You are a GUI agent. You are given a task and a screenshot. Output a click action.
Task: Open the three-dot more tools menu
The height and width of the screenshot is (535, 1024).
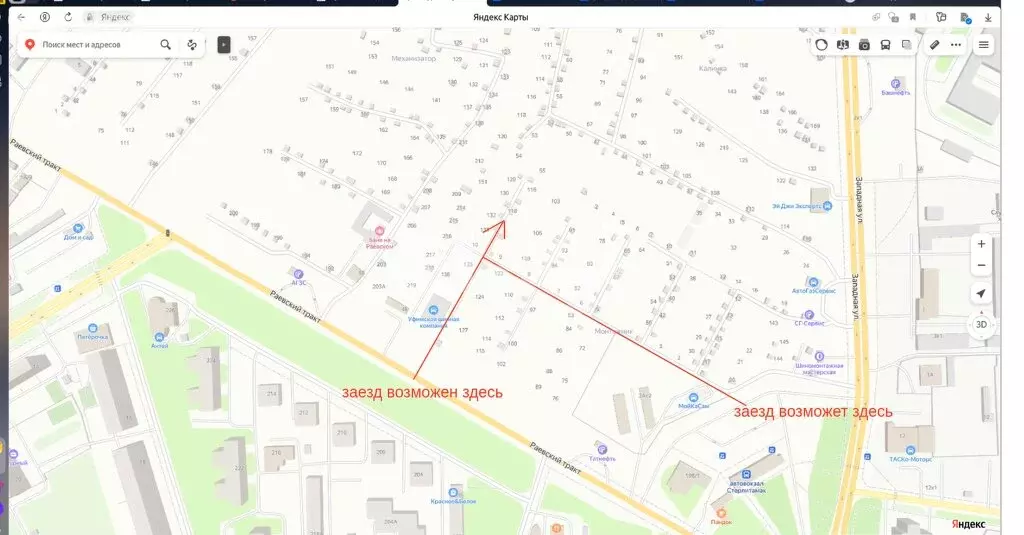956,45
